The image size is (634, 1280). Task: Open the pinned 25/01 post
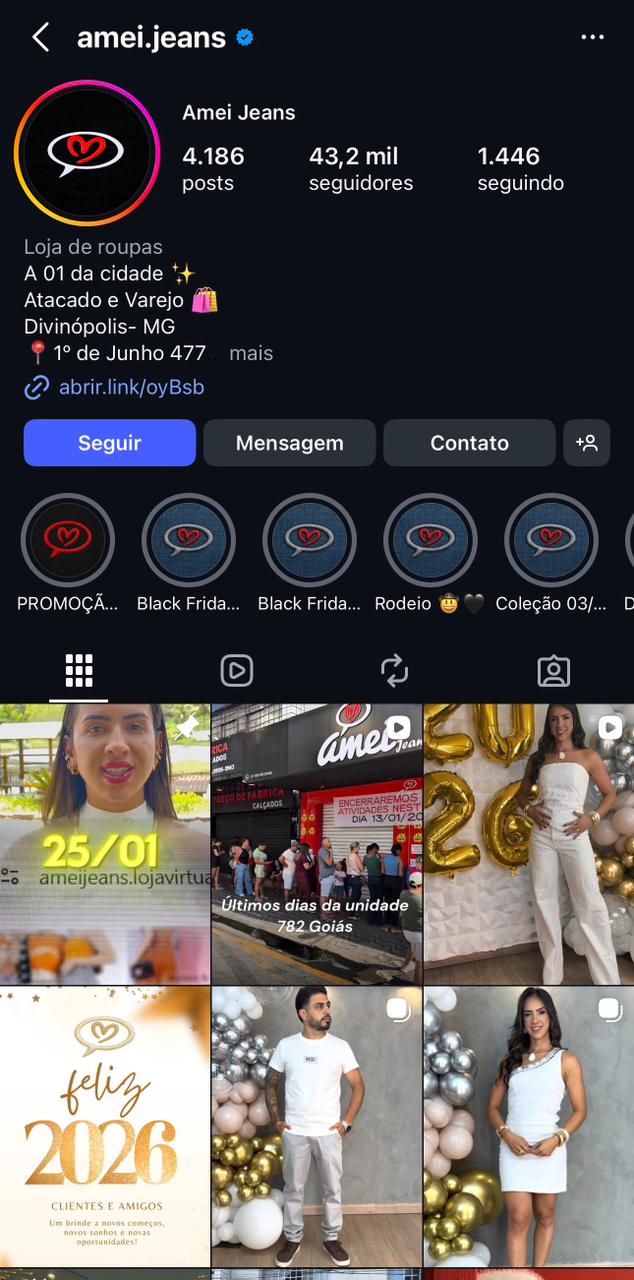click(105, 844)
